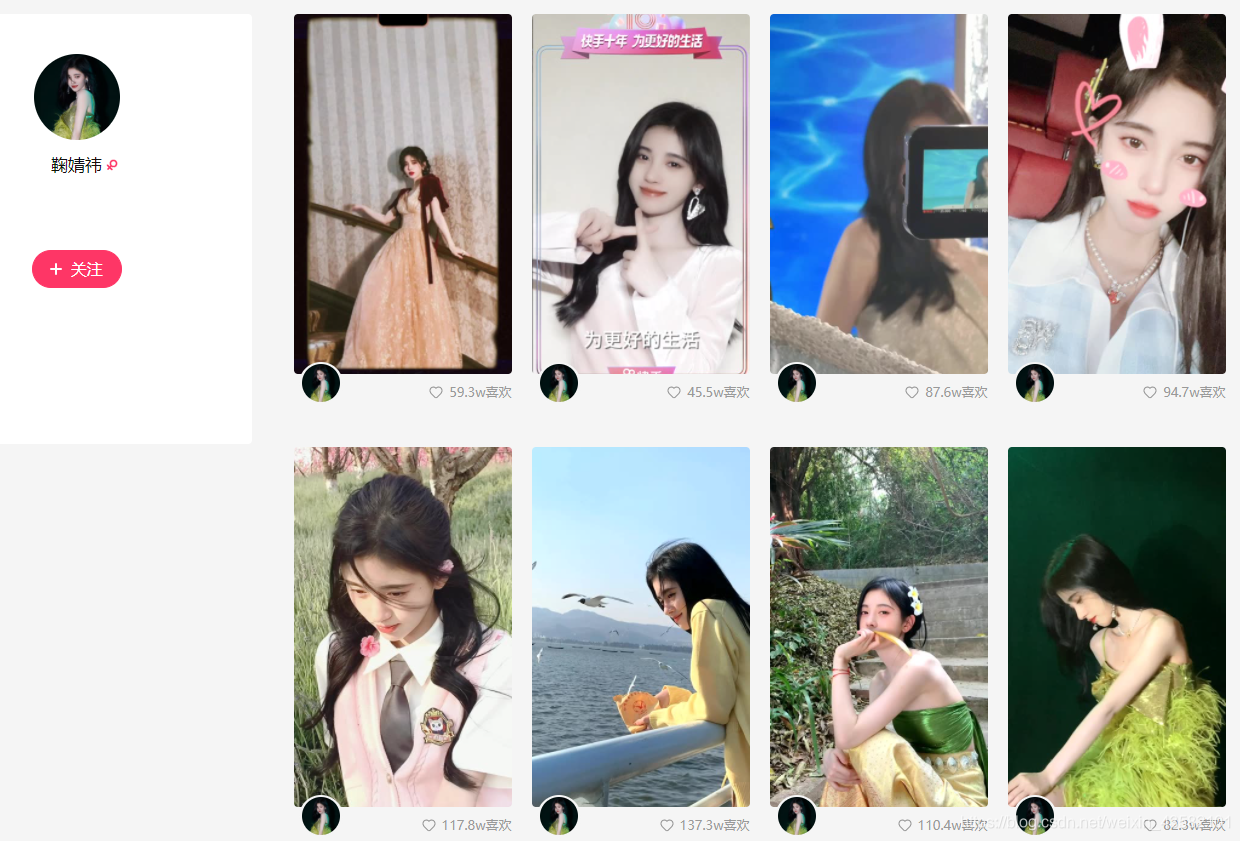Like the video showing 94.7w喜欢
This screenshot has height=841, width=1240.
click(x=1150, y=393)
